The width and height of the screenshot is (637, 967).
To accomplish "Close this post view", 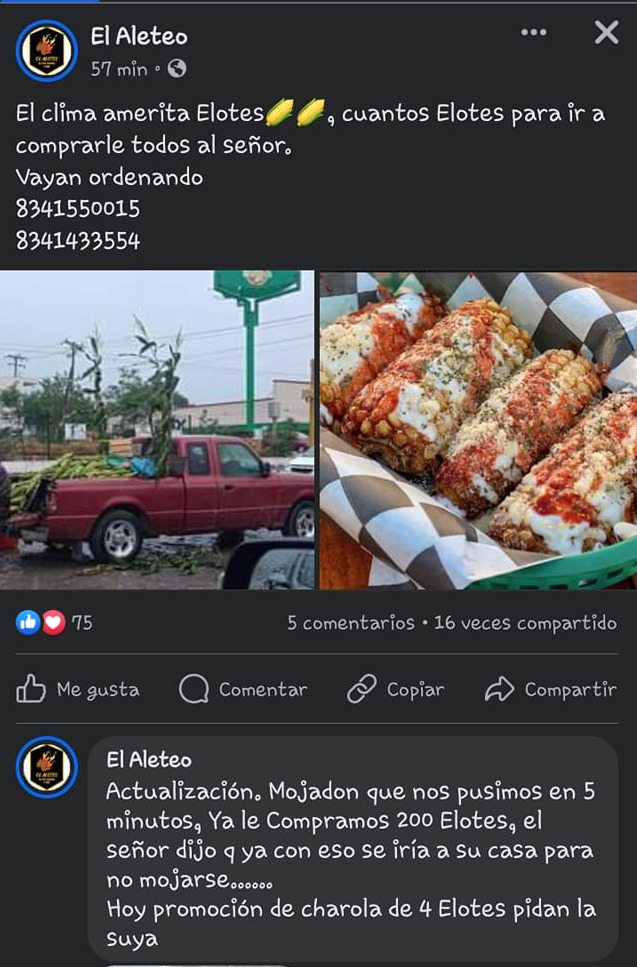I will [606, 33].
